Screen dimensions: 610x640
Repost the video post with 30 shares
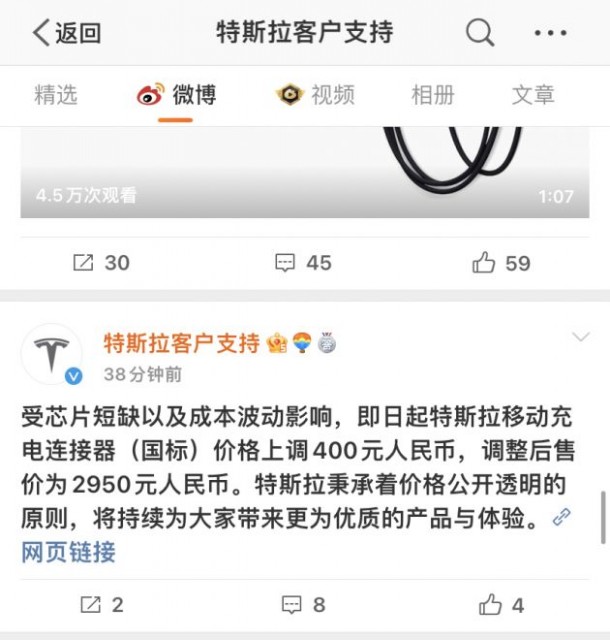[101, 263]
